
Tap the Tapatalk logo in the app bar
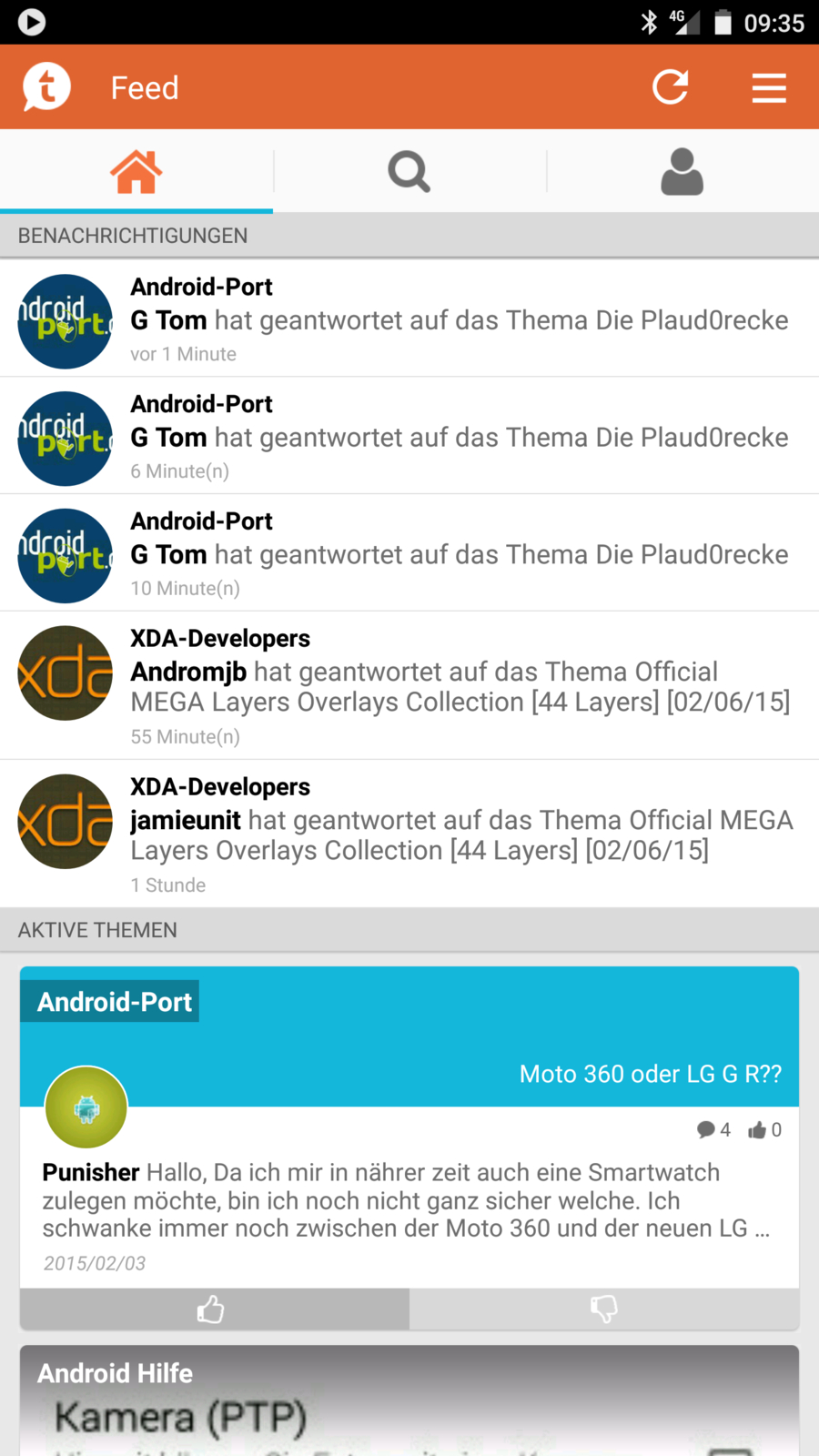pyautogui.click(x=46, y=87)
